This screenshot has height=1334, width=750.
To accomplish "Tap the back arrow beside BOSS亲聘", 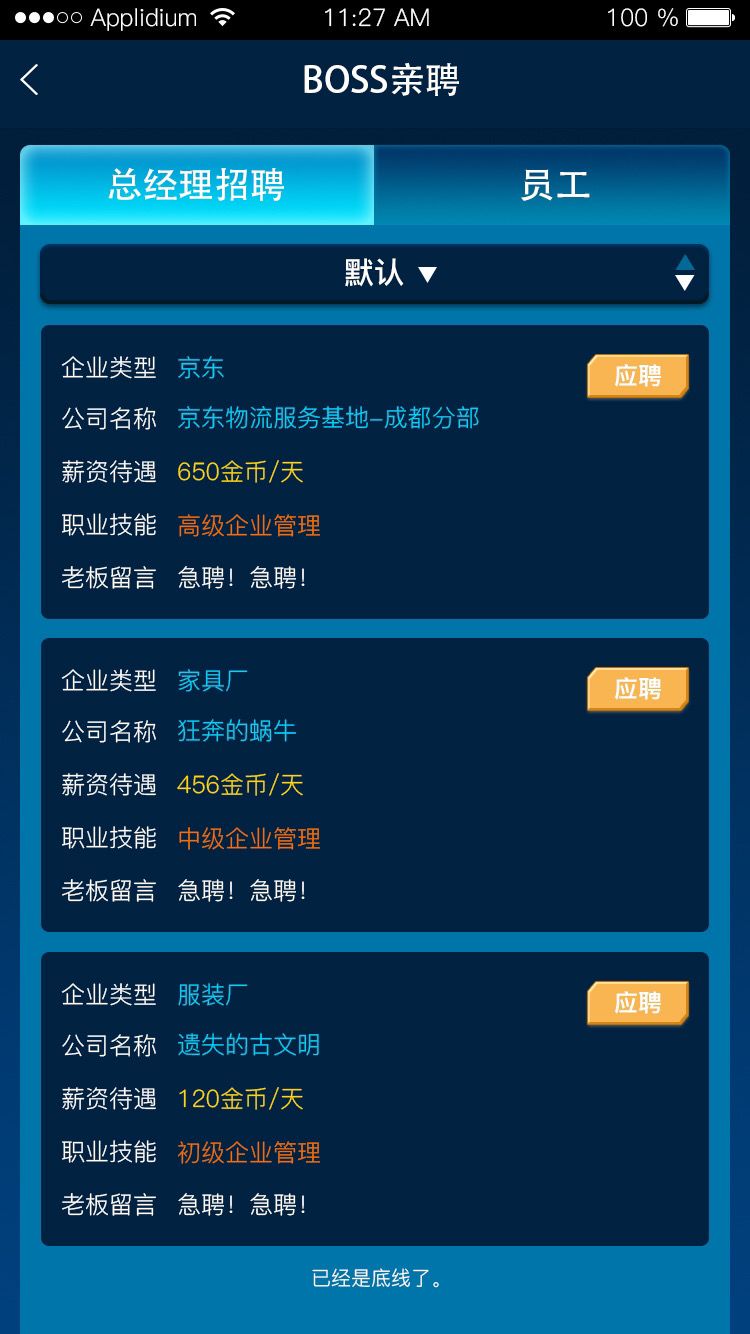I will [x=29, y=80].
